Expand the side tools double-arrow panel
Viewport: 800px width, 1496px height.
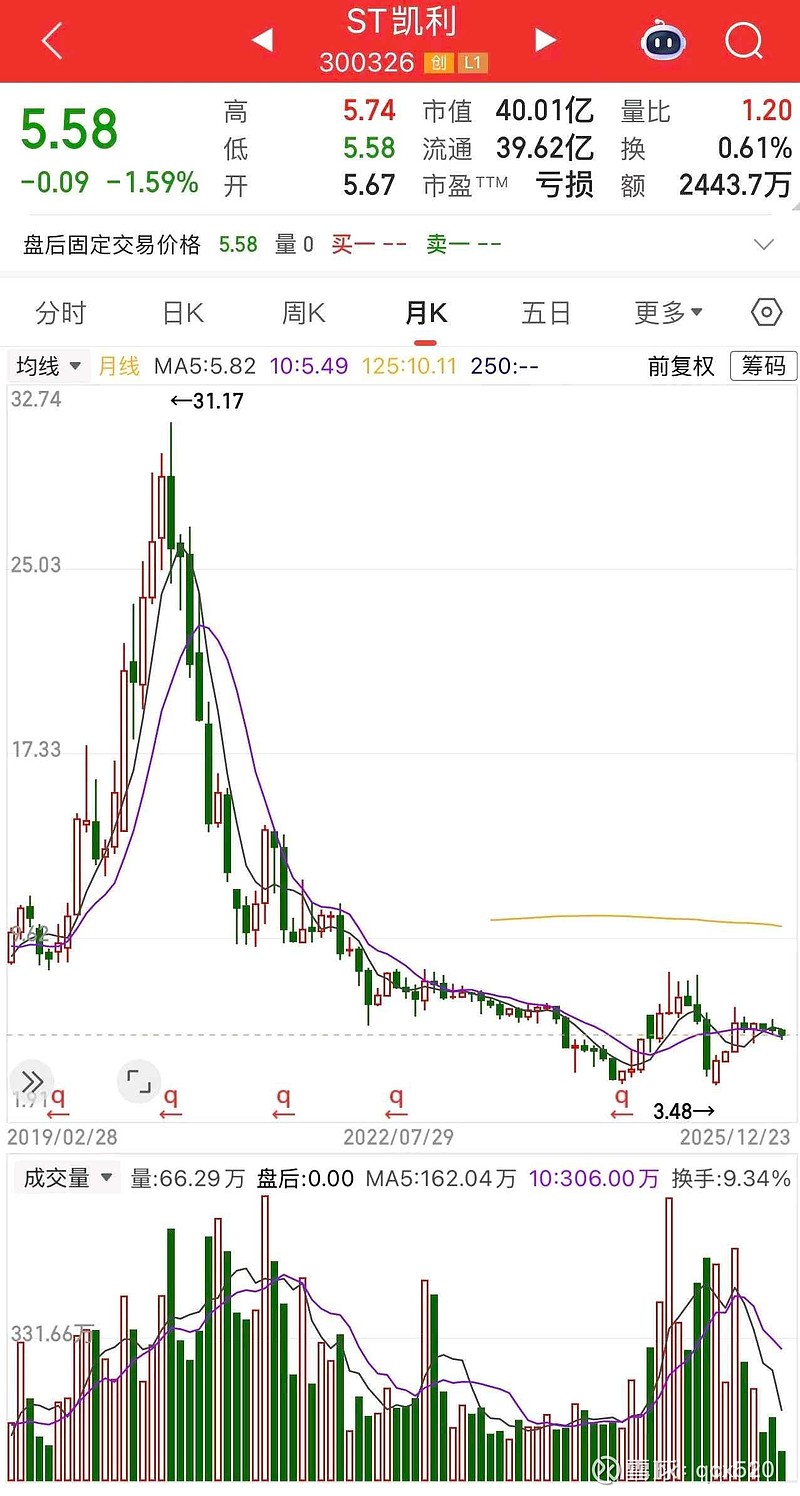[x=32, y=1081]
